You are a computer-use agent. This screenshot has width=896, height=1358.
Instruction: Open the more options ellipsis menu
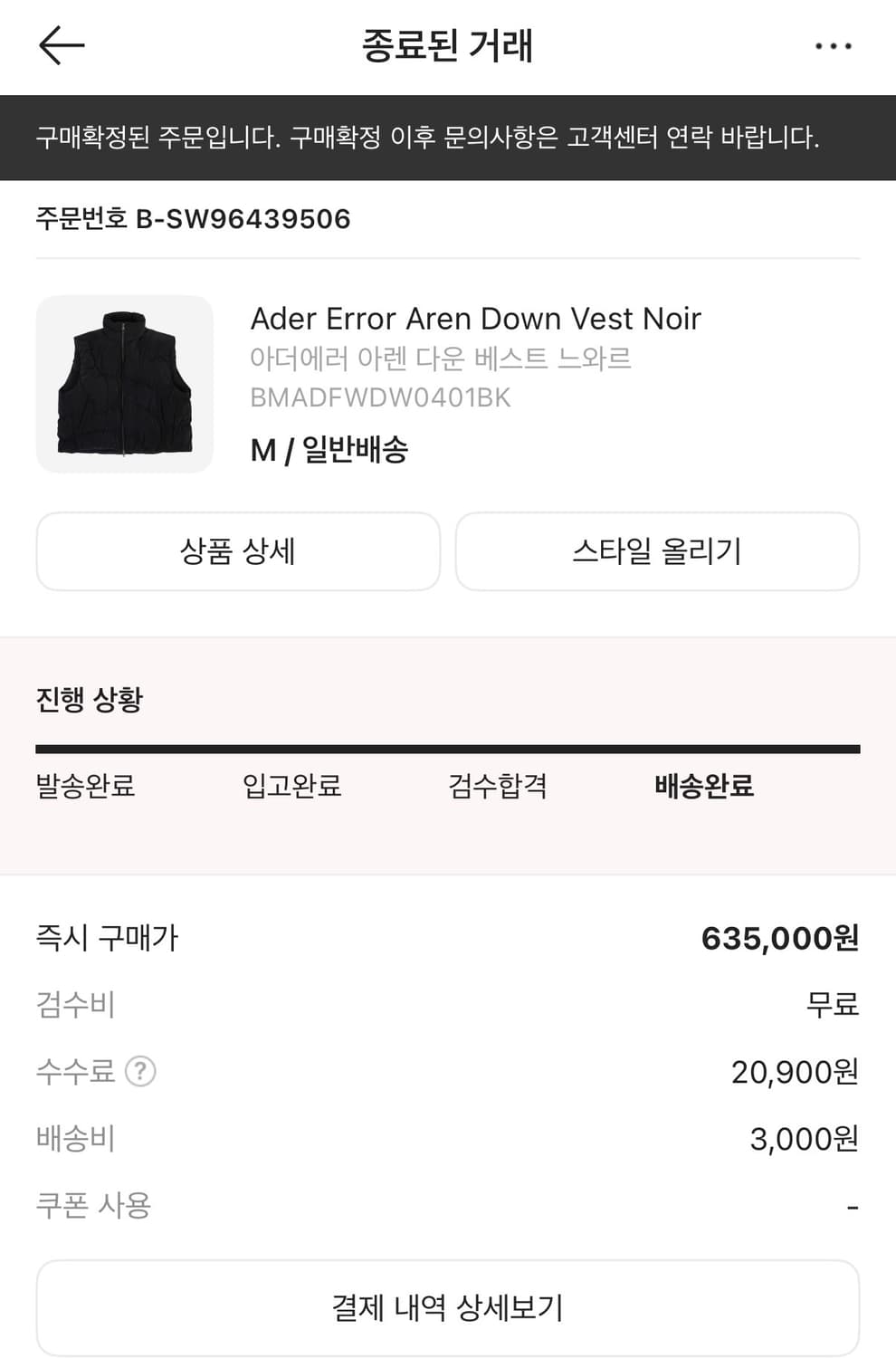pyautogui.click(x=834, y=45)
